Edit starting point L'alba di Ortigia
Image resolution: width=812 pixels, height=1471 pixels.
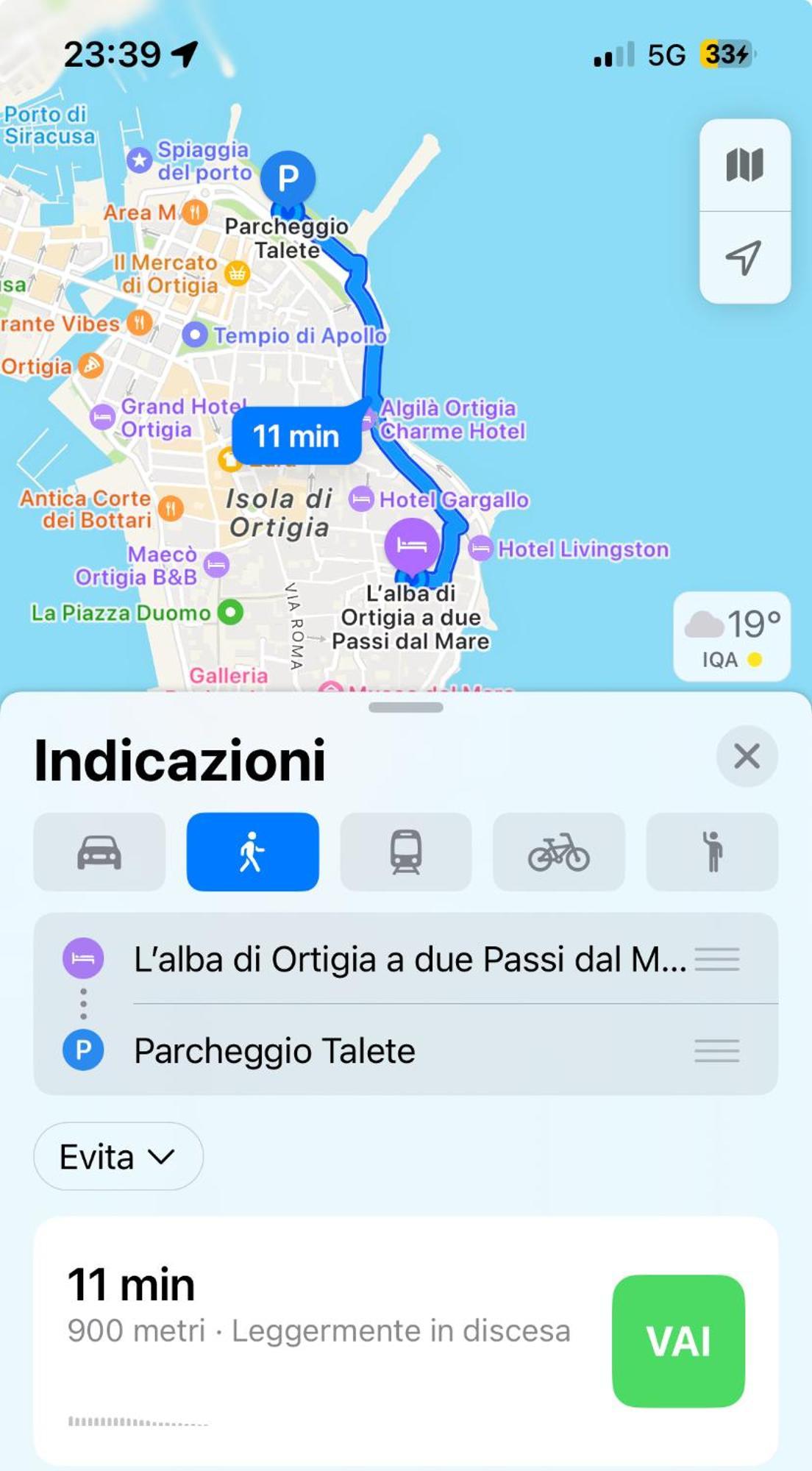(408, 959)
